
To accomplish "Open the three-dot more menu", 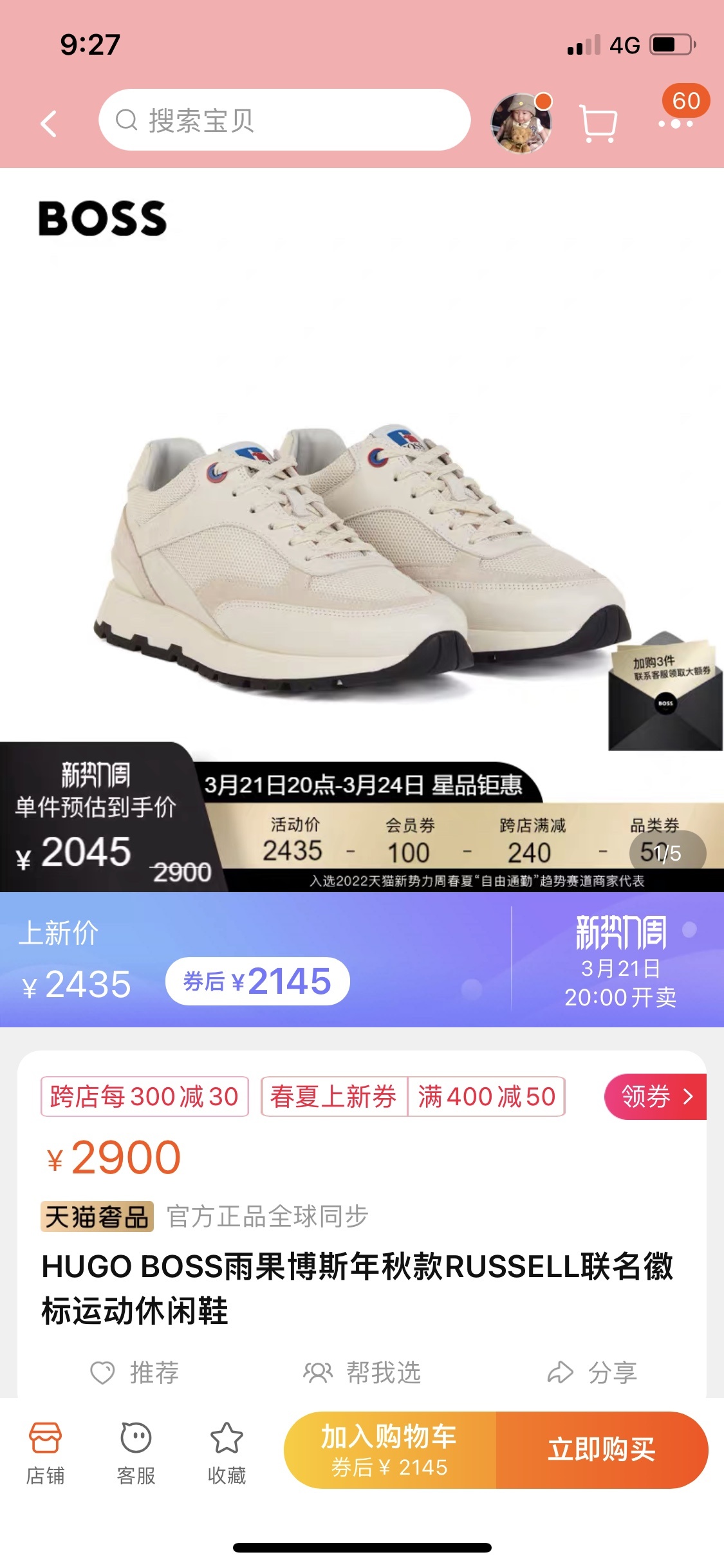I will coord(675,123).
